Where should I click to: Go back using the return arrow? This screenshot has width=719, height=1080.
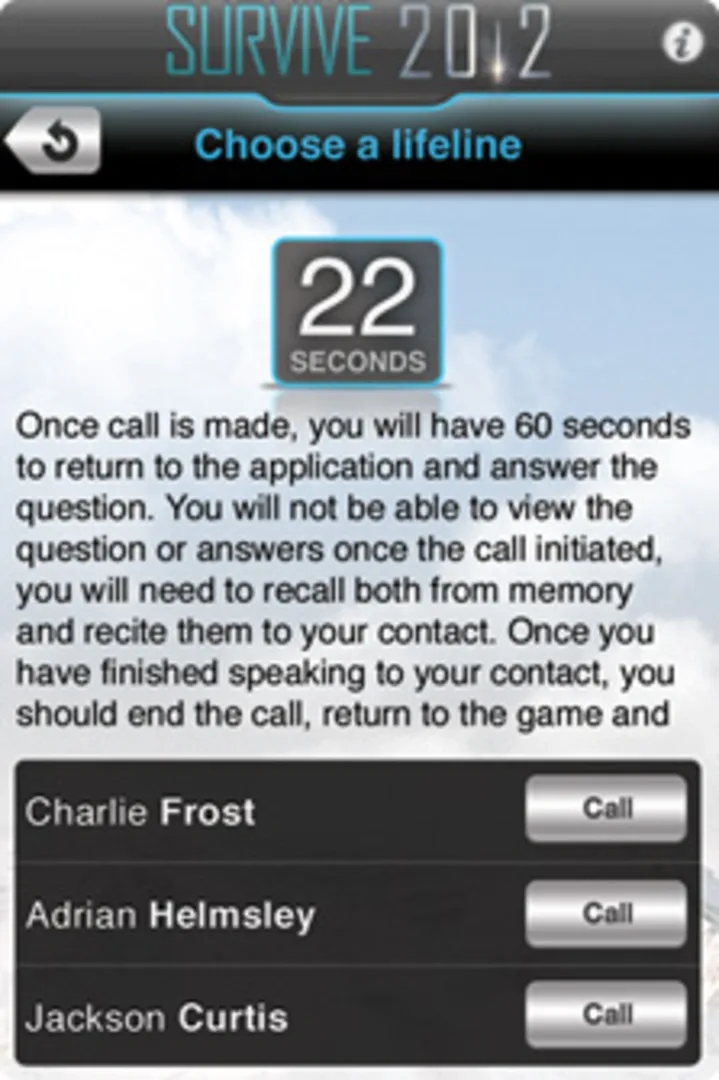click(x=56, y=142)
